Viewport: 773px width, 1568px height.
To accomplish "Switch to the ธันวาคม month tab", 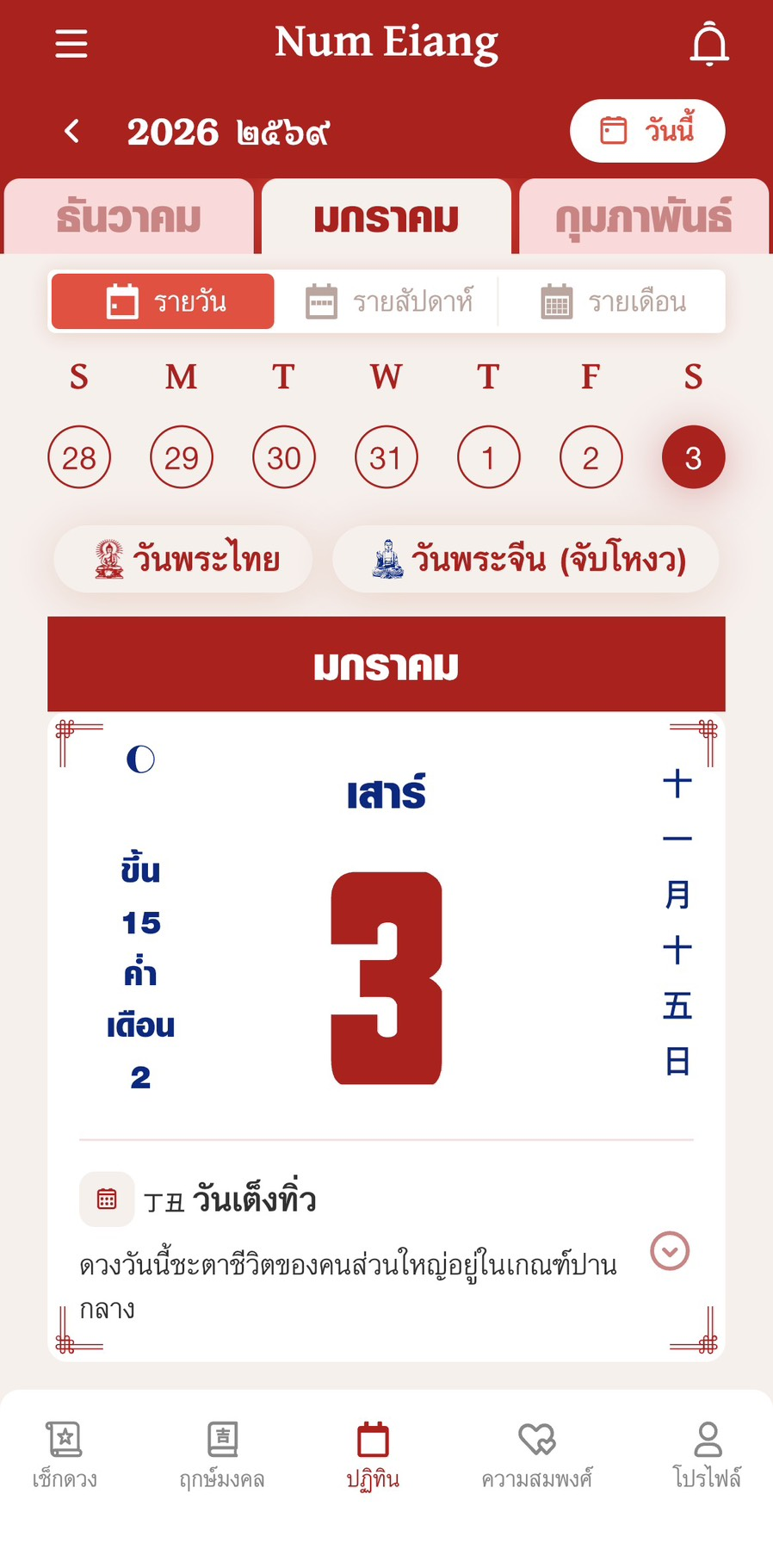I will click(129, 218).
